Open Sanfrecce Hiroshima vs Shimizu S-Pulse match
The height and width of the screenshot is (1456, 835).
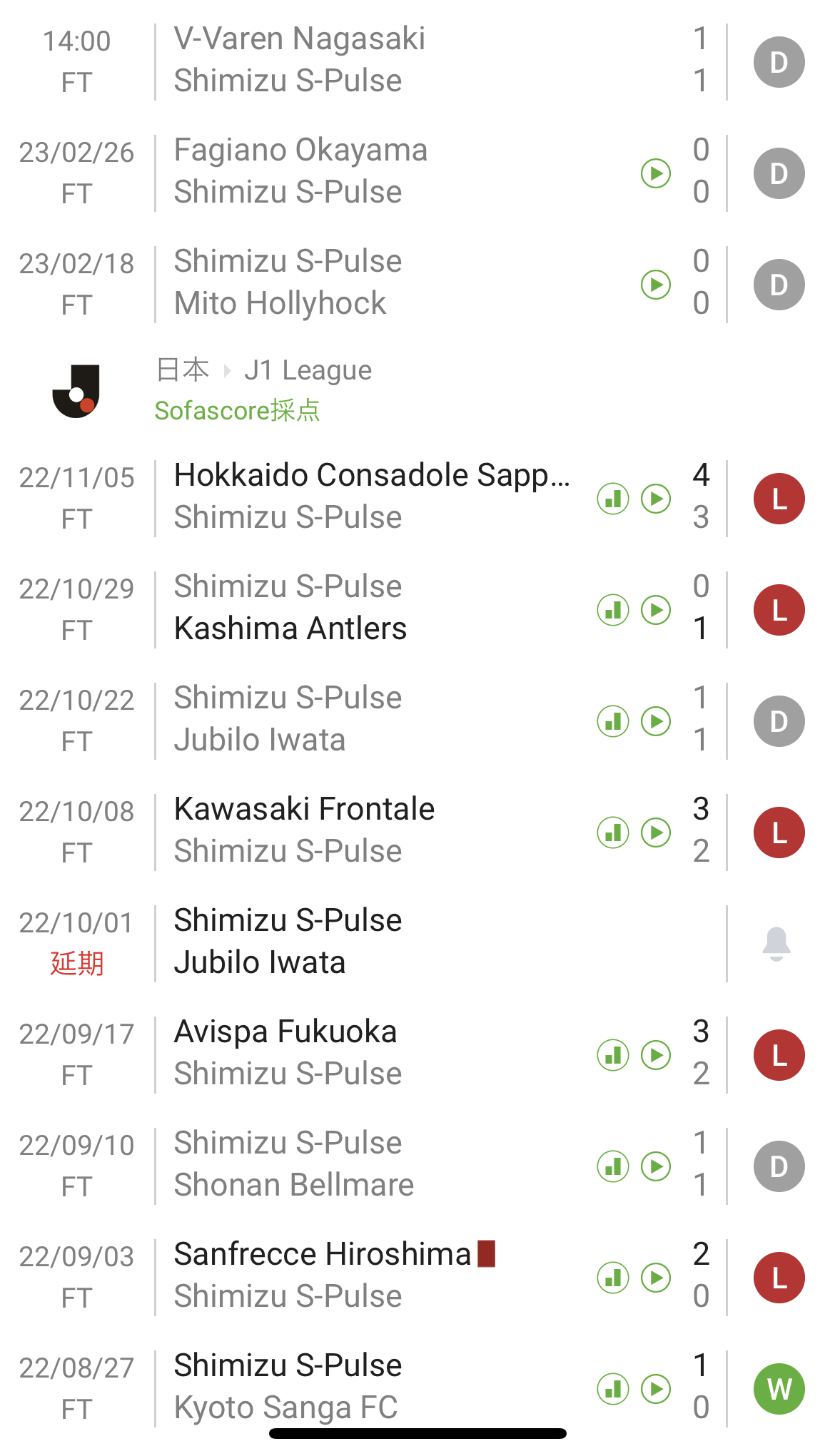click(x=417, y=1278)
